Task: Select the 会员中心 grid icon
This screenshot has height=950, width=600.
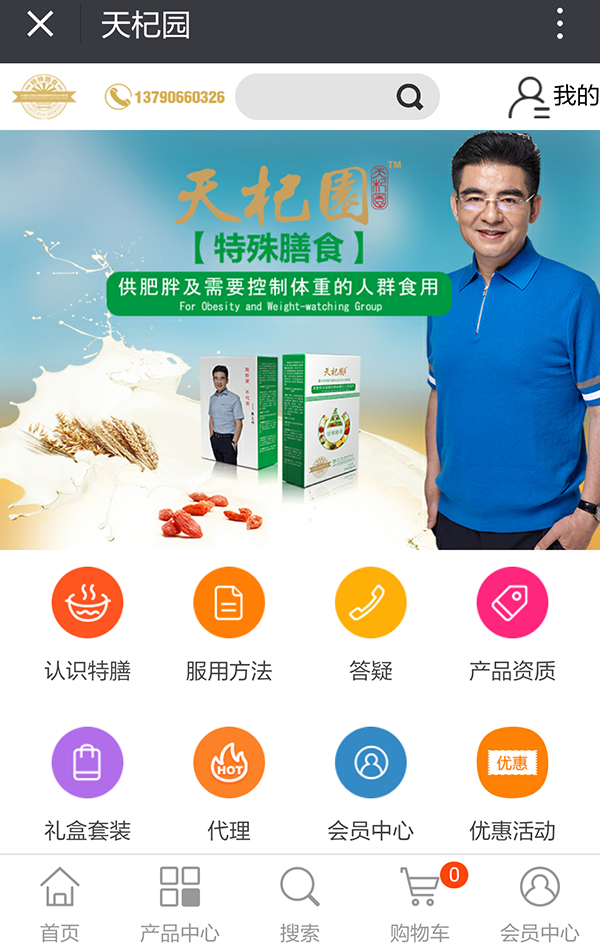Action: (x=371, y=763)
